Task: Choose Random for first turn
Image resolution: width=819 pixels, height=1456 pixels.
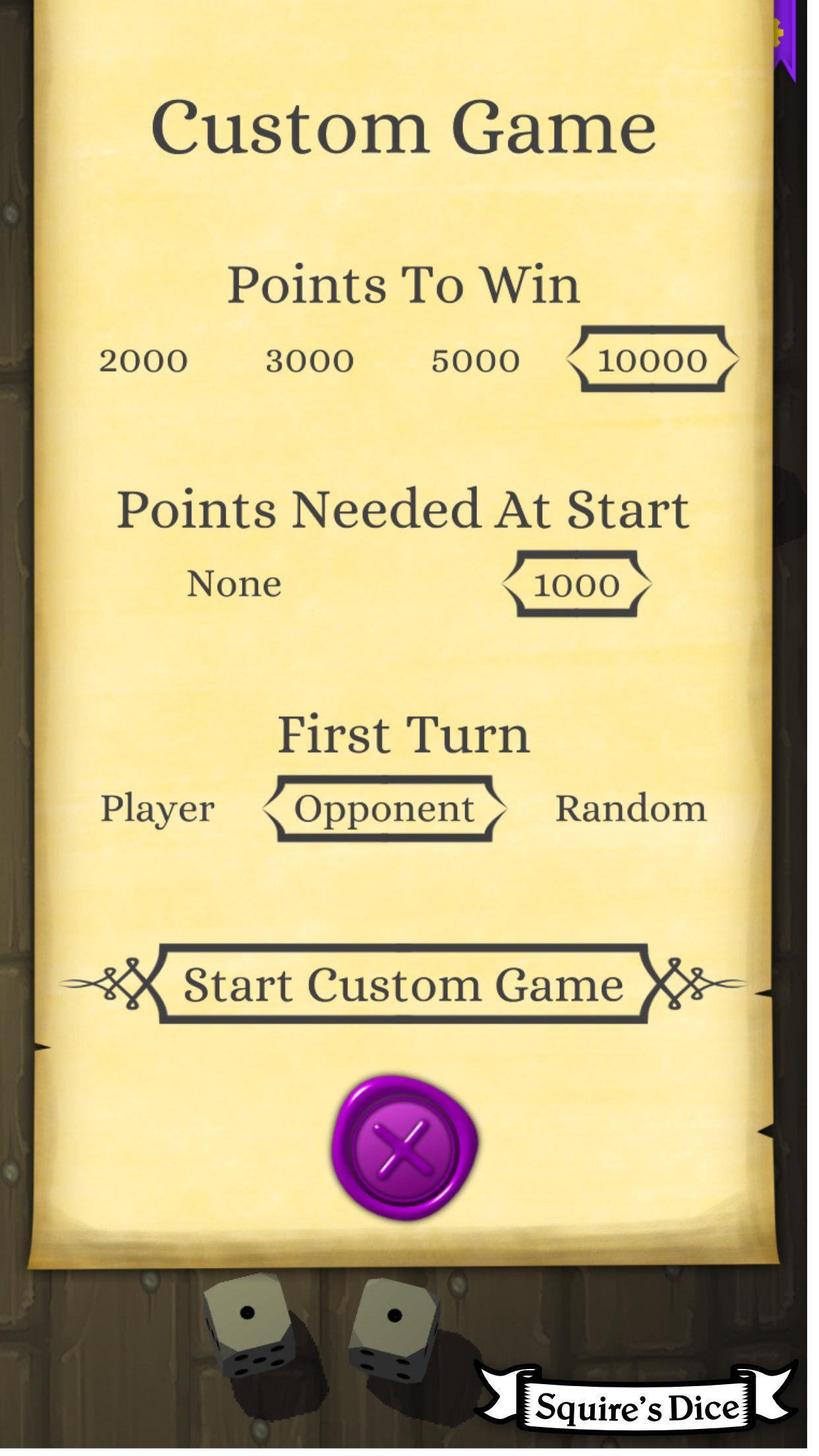Action: tap(630, 808)
